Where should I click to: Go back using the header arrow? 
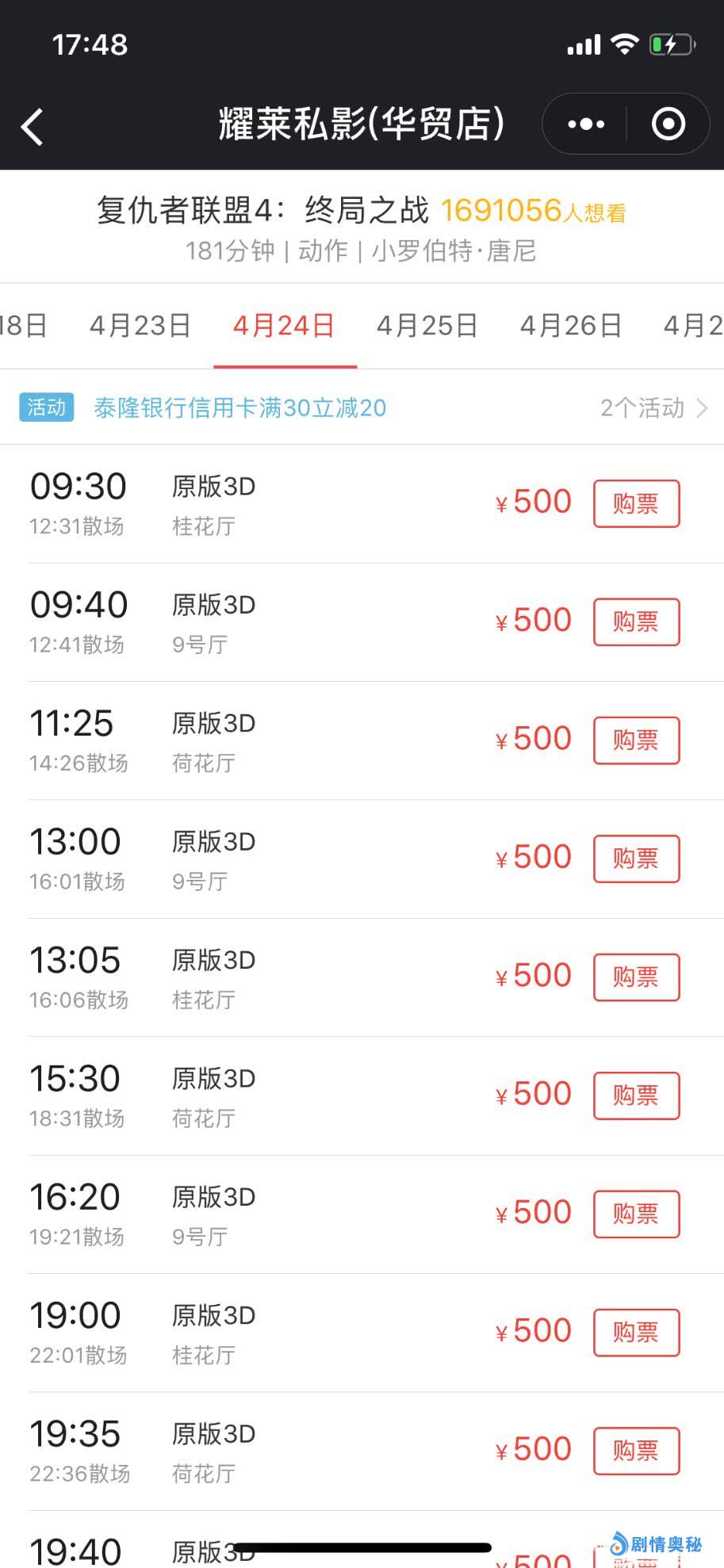[x=33, y=126]
